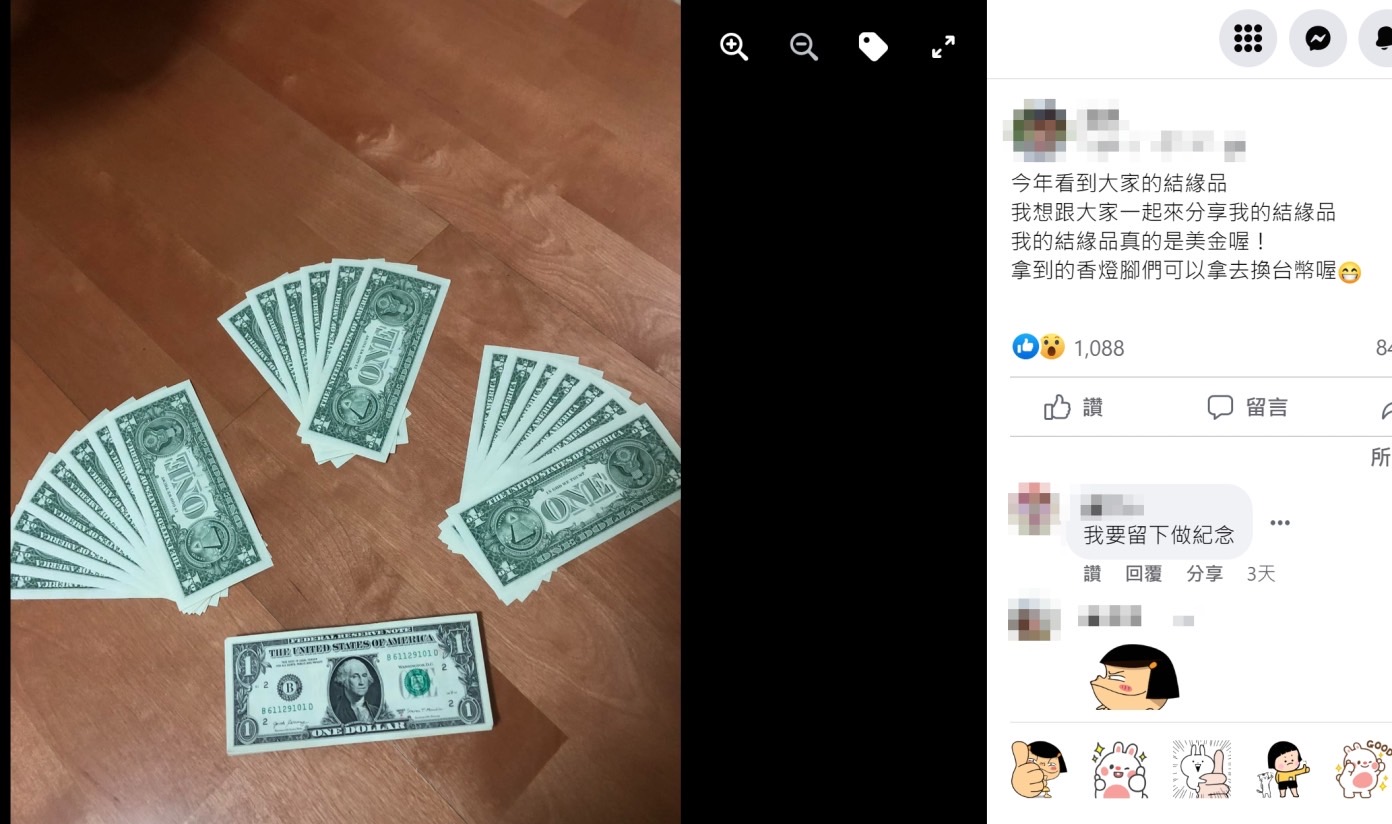Tap 留言 to comment on post
The height and width of the screenshot is (824, 1392).
pos(1248,407)
